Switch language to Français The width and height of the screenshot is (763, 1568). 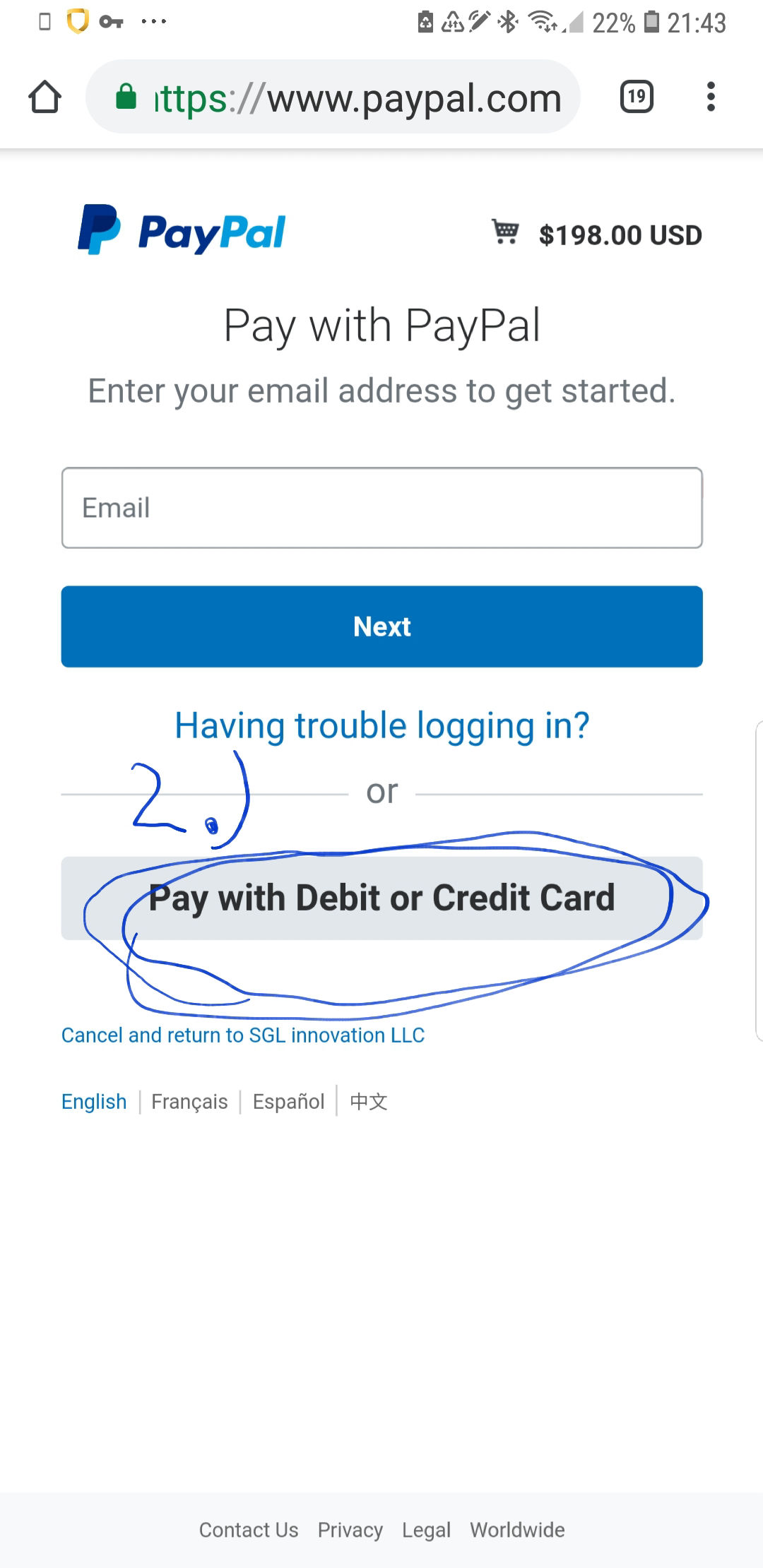[x=189, y=1102]
